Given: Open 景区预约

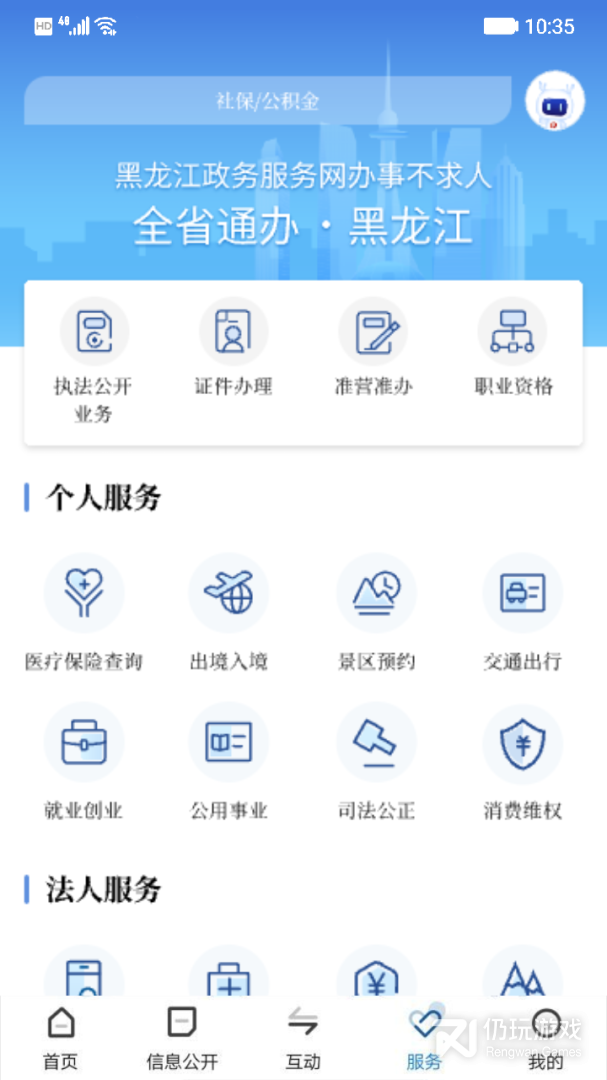Looking at the screenshot, I should click(x=376, y=612).
